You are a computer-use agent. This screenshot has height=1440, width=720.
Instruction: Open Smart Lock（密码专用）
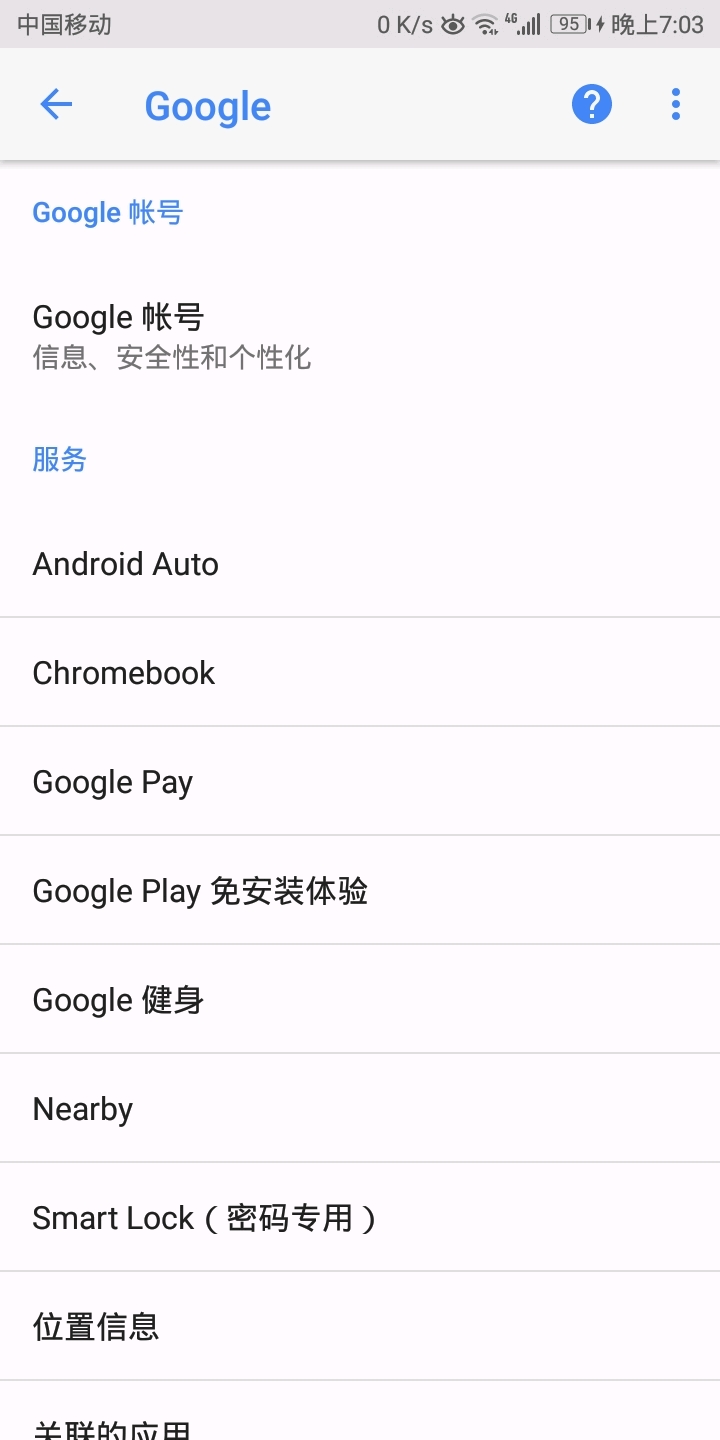tap(360, 1218)
